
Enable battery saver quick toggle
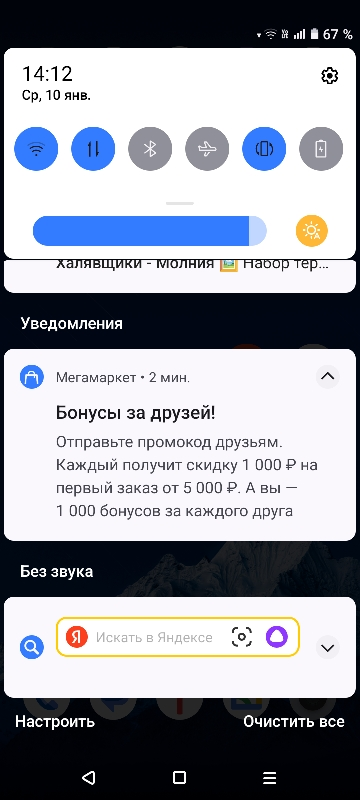(321, 149)
